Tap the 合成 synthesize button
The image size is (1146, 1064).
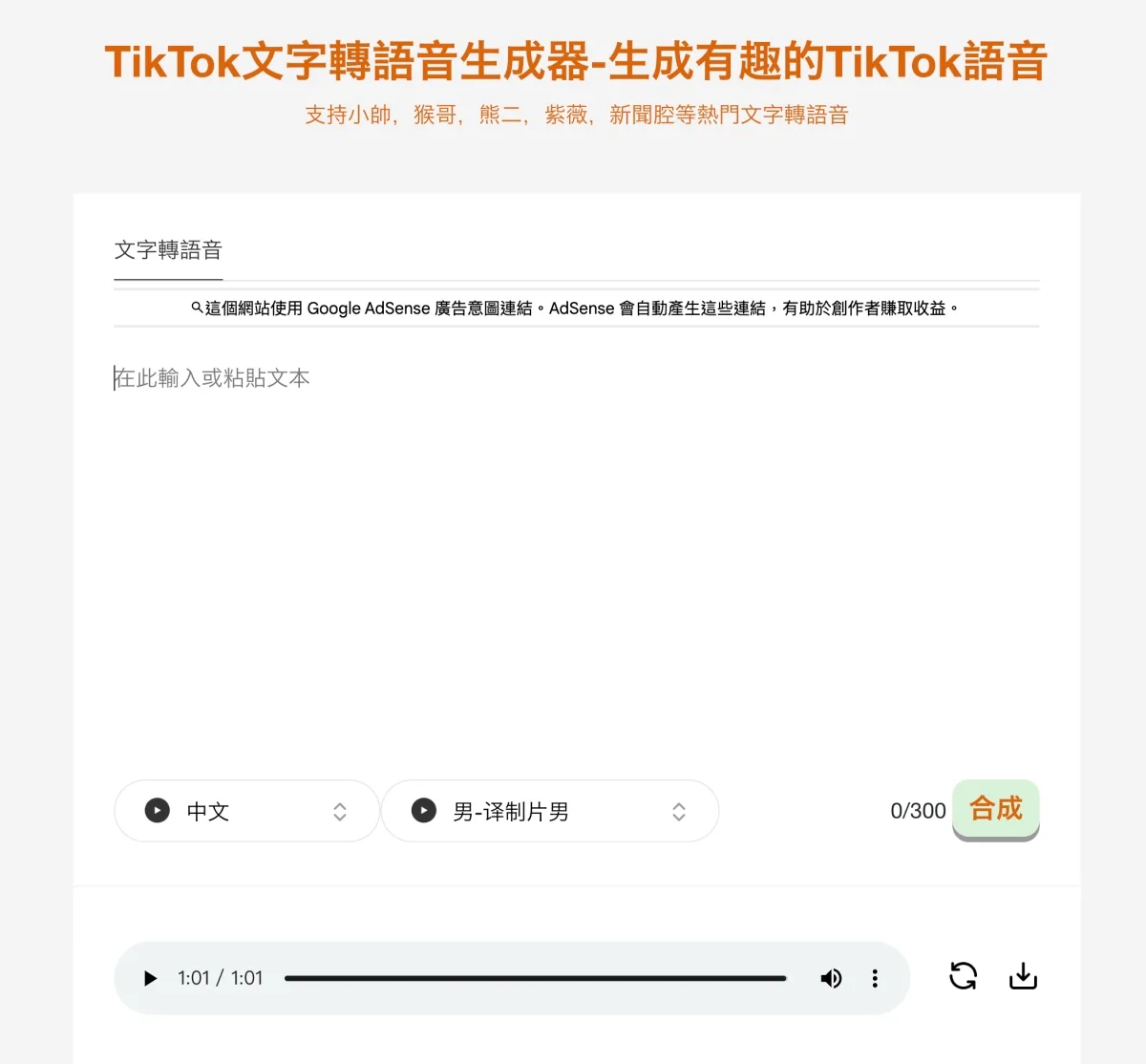[x=995, y=809]
